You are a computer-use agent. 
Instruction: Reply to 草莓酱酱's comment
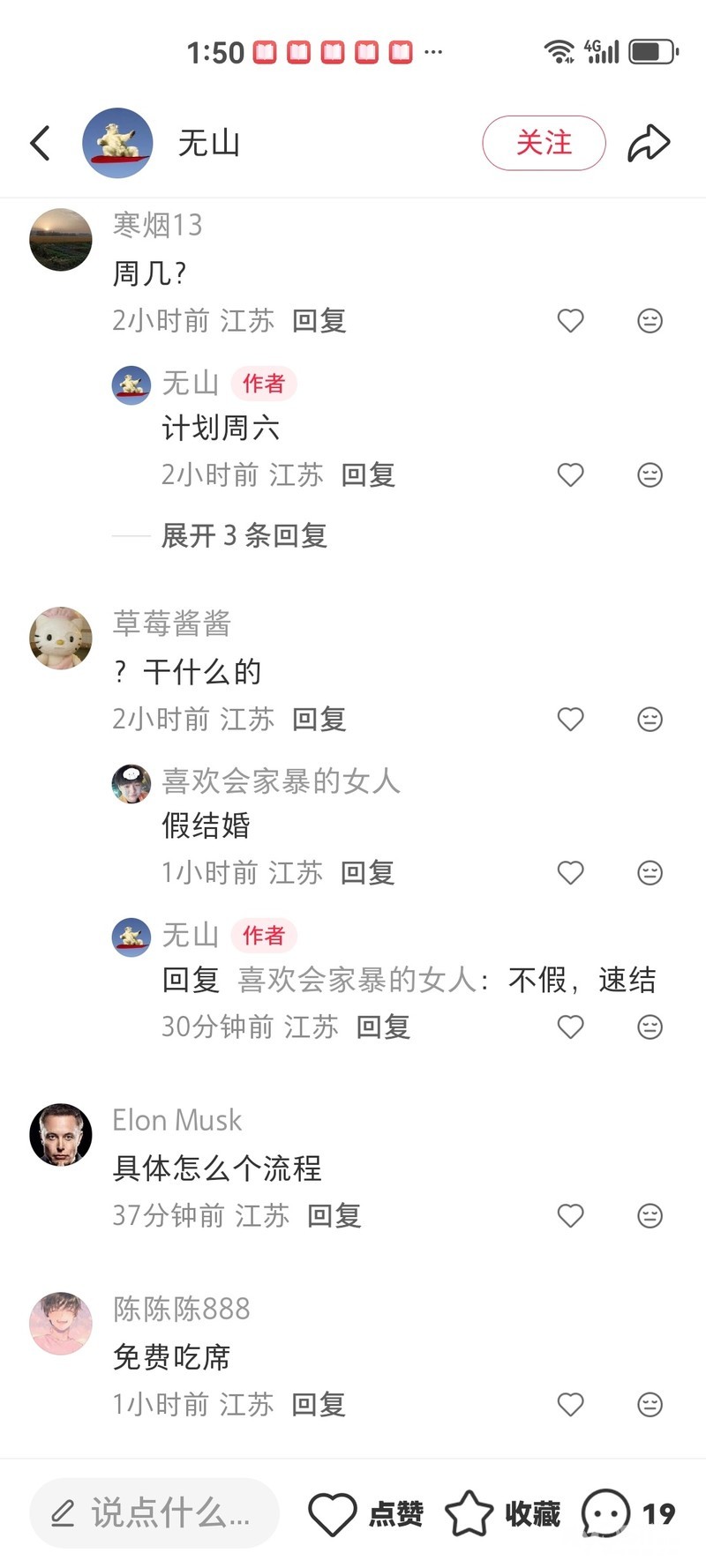(x=319, y=719)
